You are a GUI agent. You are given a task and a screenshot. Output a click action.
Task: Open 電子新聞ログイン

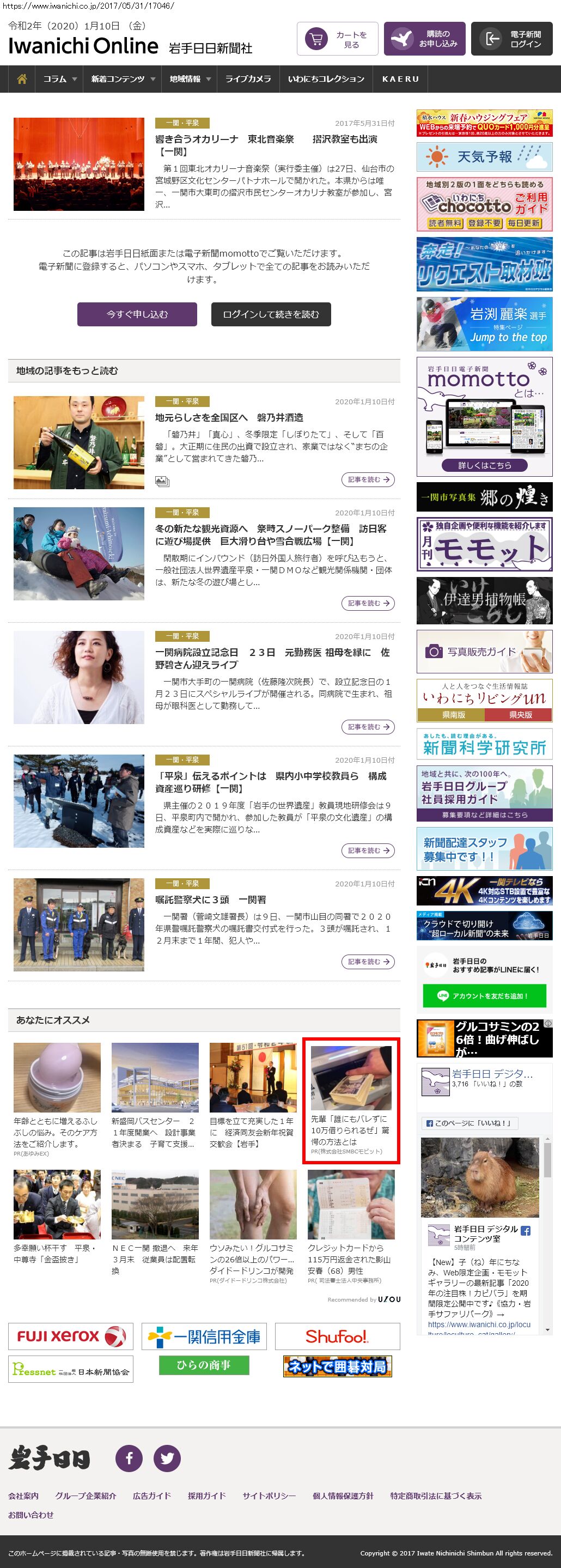point(511,39)
